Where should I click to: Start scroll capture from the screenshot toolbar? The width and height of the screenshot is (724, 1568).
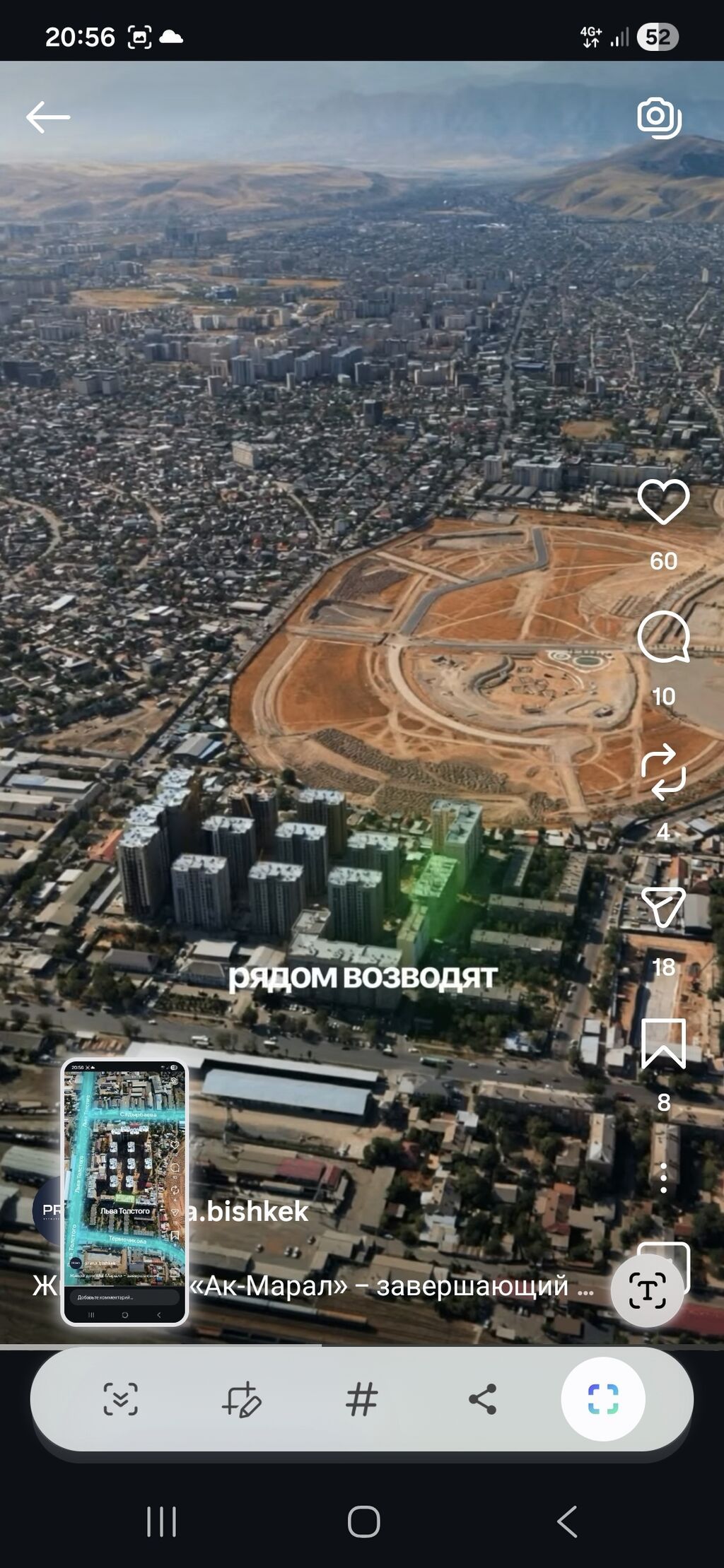pyautogui.click(x=121, y=1399)
